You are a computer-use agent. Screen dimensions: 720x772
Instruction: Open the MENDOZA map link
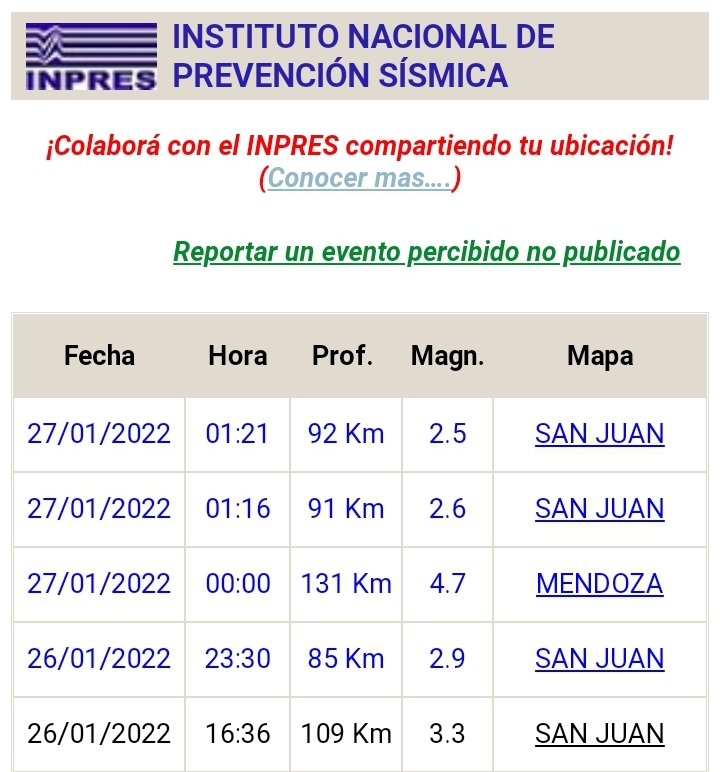tap(599, 584)
